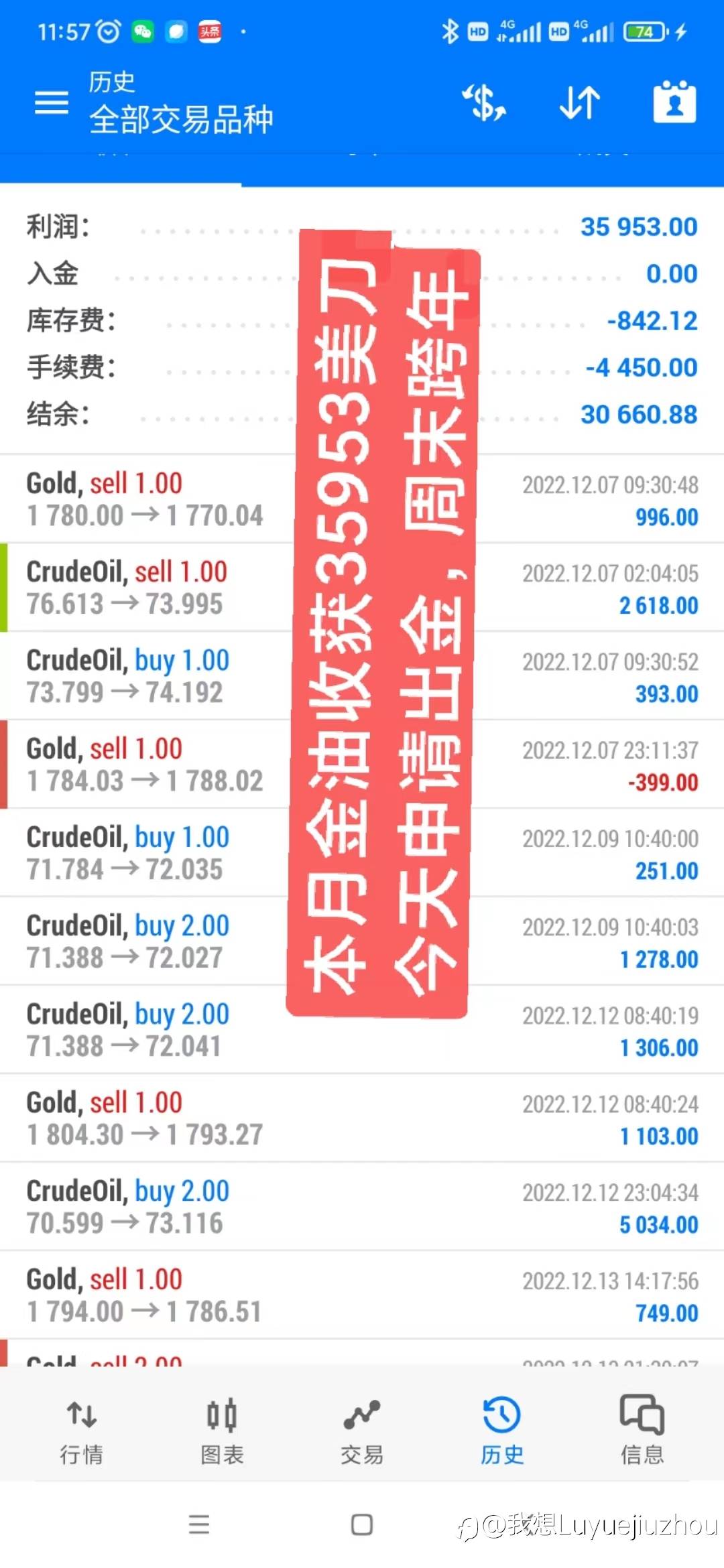Tap the currency symbol filter icon
The width and height of the screenshot is (724, 1568).
tap(484, 103)
